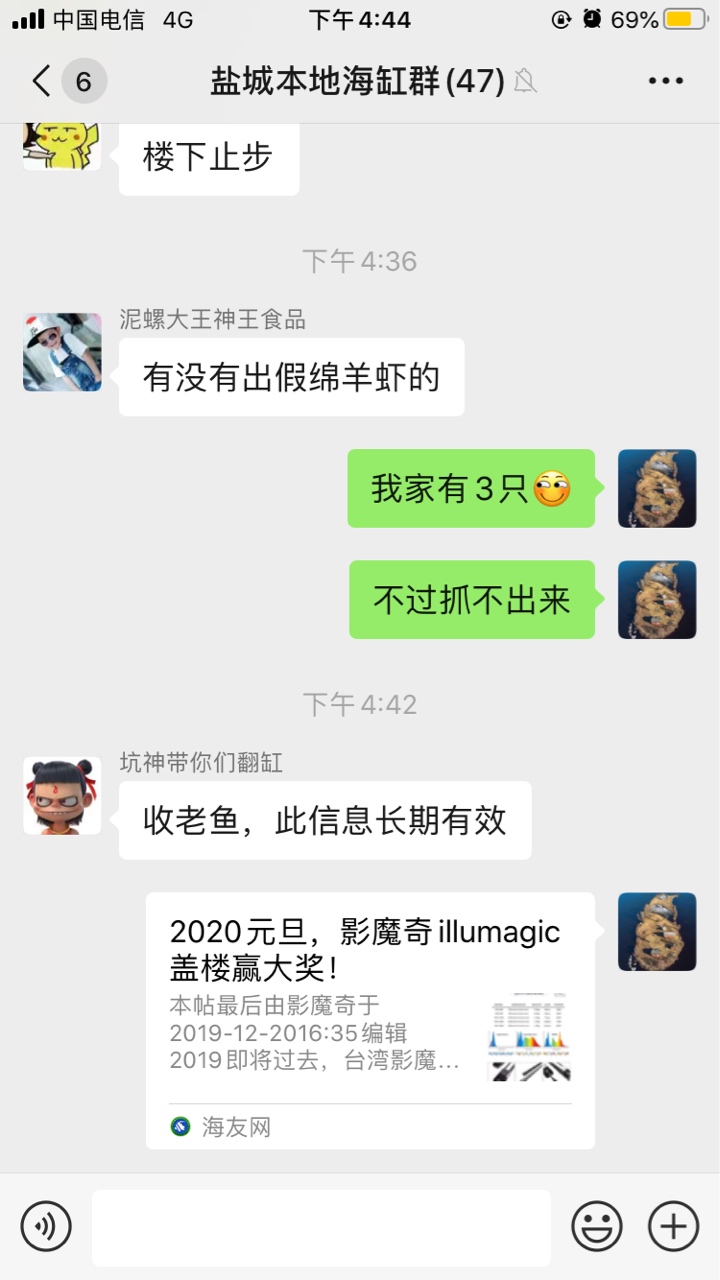This screenshot has height=1280, width=720.
Task: Open group chat info via three dots
Action: click(x=665, y=81)
